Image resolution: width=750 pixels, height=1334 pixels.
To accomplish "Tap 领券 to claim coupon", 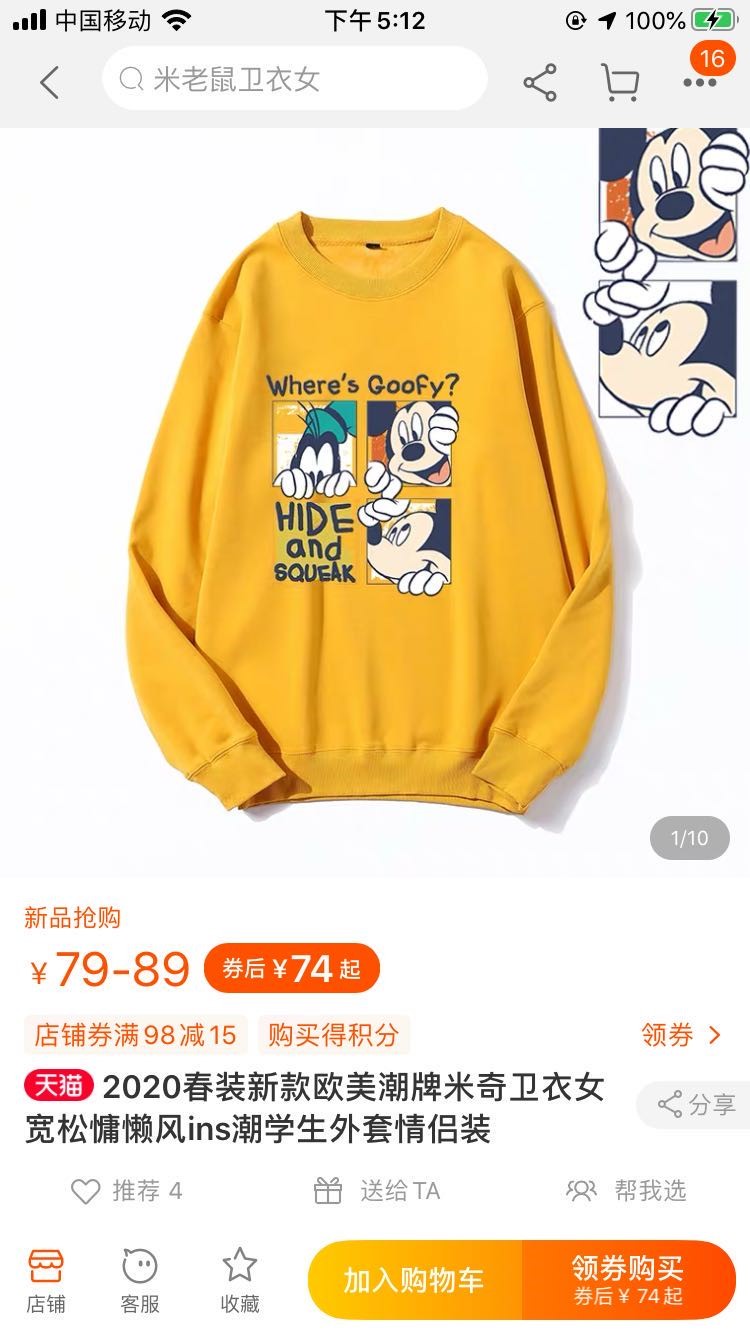I will point(681,1035).
